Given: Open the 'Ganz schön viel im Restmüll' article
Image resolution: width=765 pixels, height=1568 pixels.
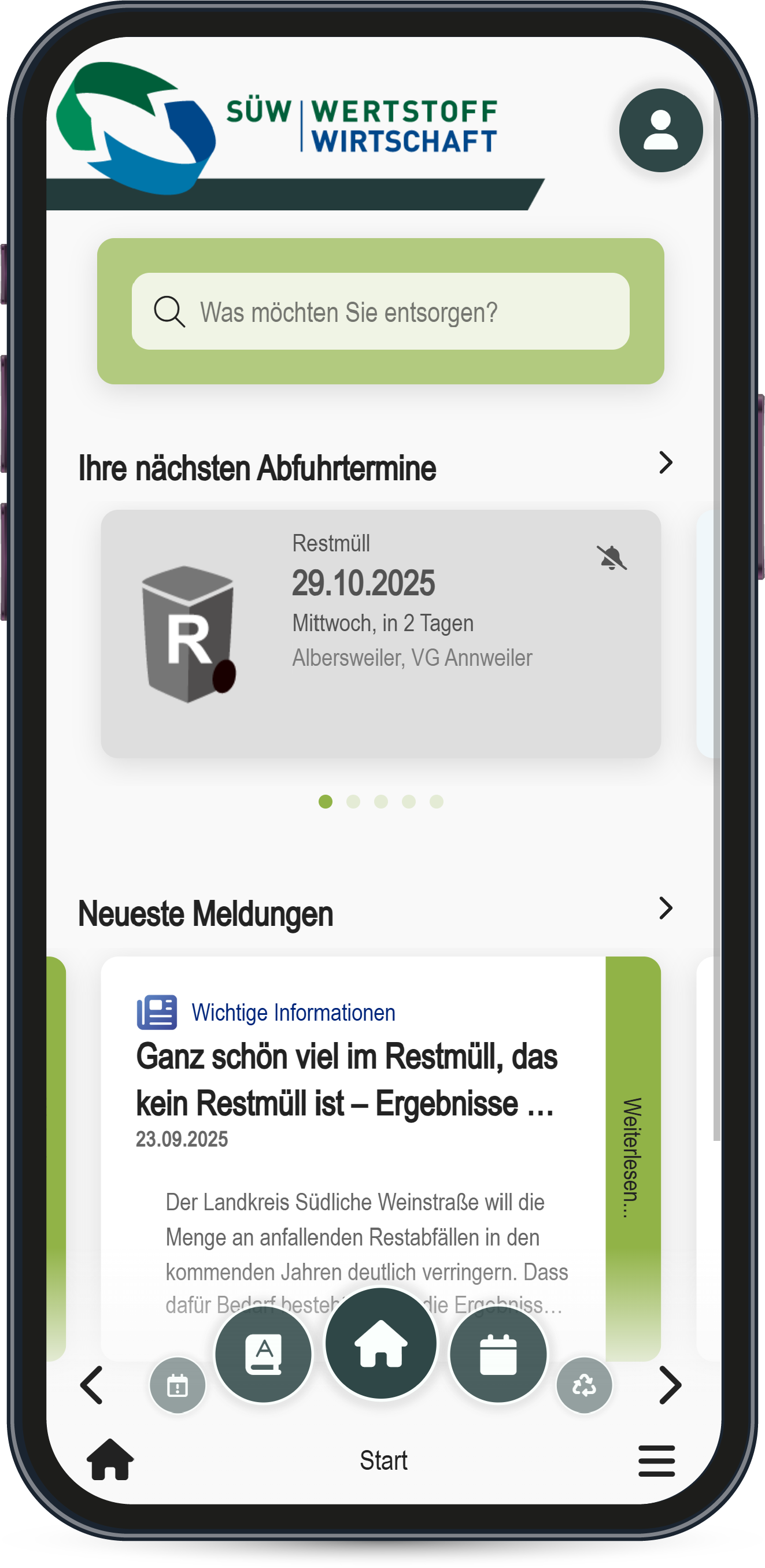Looking at the screenshot, I should coord(347,1080).
